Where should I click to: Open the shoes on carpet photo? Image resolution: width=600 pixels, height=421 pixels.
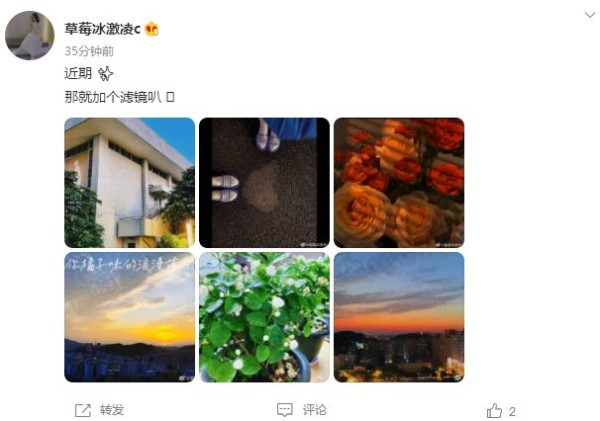click(x=264, y=182)
